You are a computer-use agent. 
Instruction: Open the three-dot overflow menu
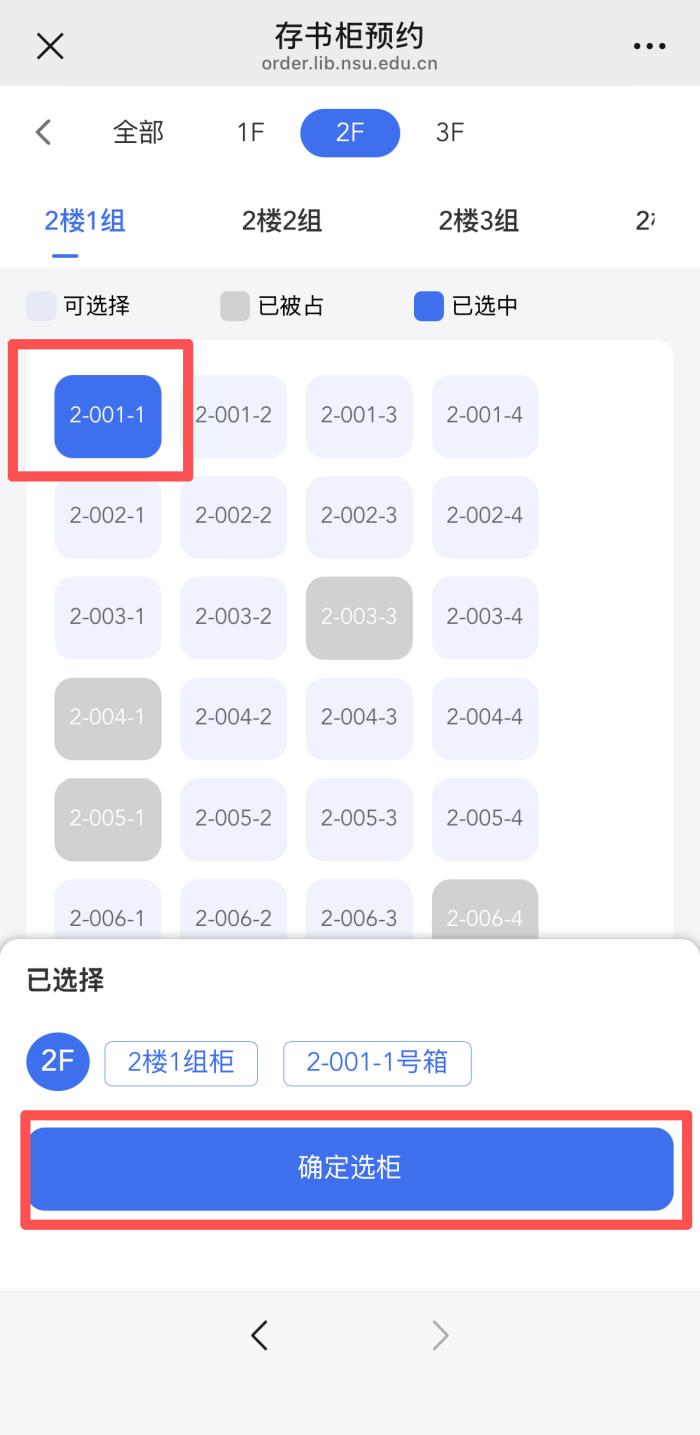tap(649, 46)
